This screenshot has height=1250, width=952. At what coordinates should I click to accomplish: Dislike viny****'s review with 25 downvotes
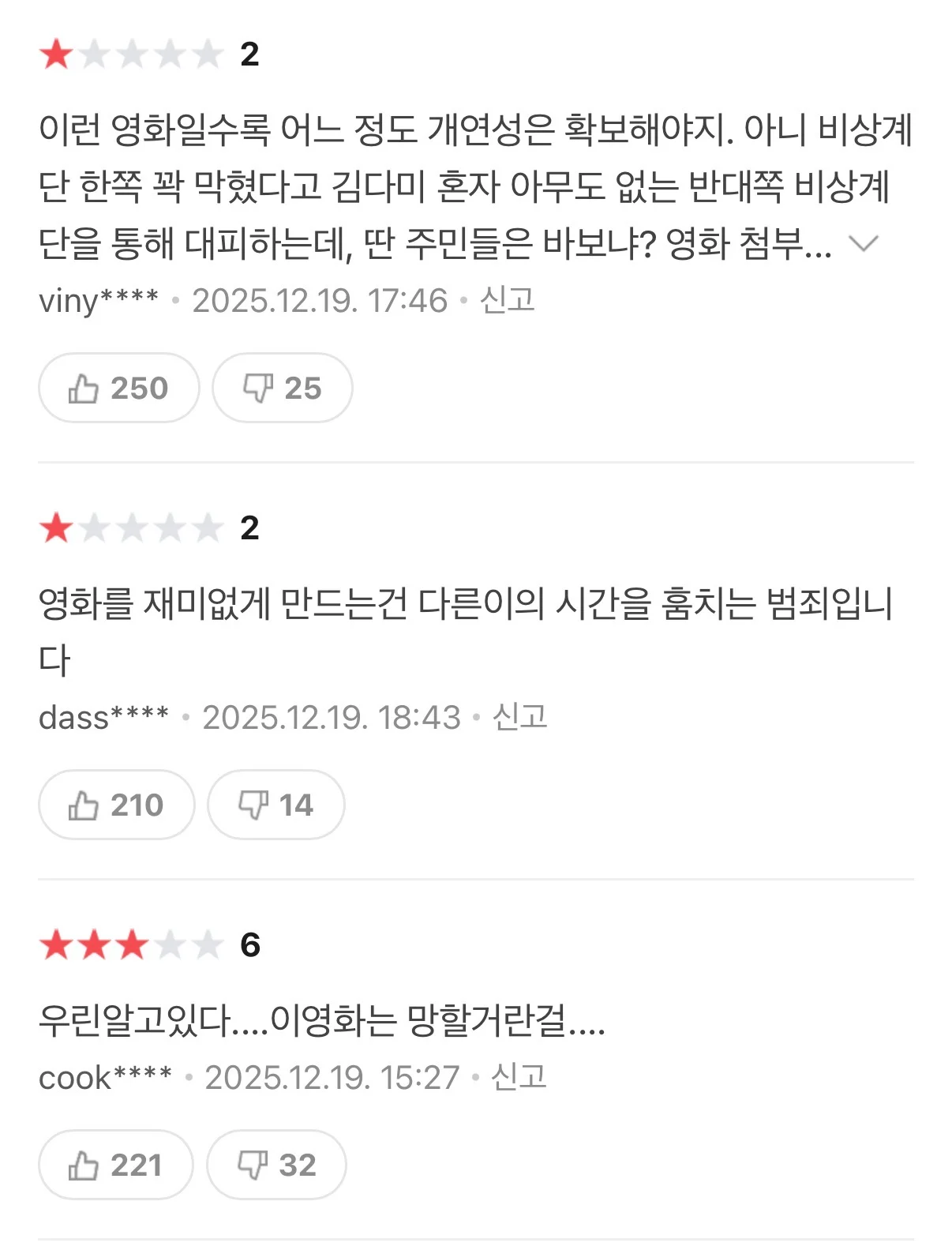(282, 389)
